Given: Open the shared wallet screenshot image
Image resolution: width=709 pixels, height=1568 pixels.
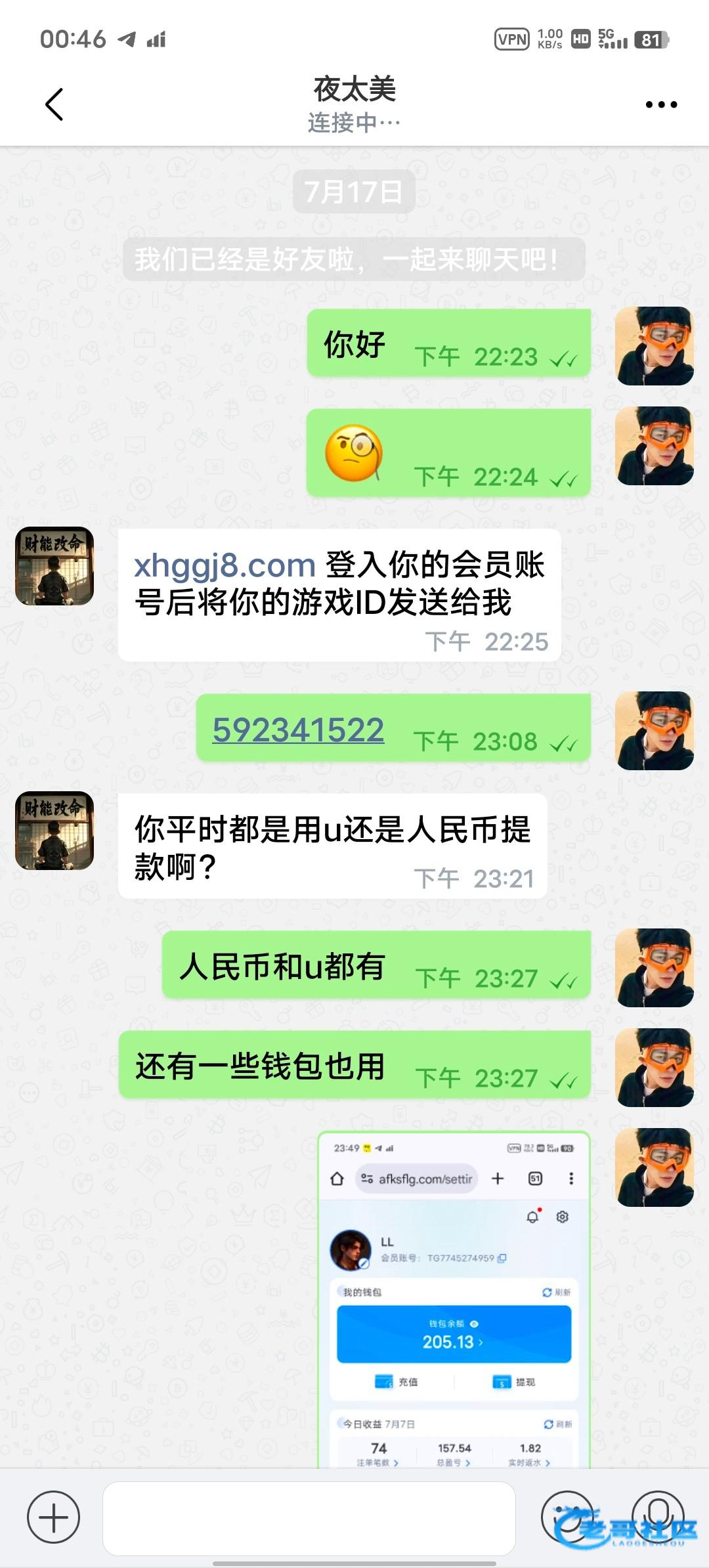Looking at the screenshot, I should pyautogui.click(x=454, y=1300).
